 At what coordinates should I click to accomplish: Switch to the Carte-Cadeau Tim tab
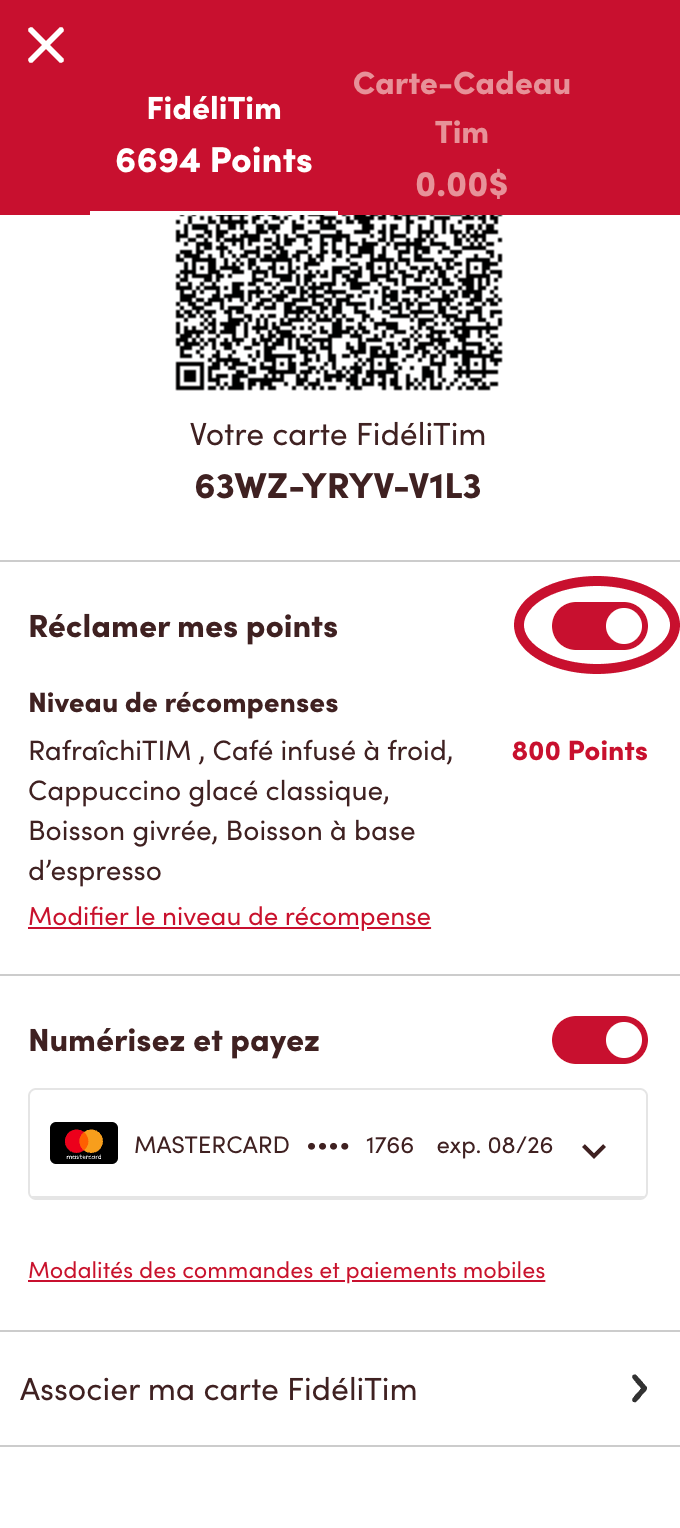tap(462, 134)
